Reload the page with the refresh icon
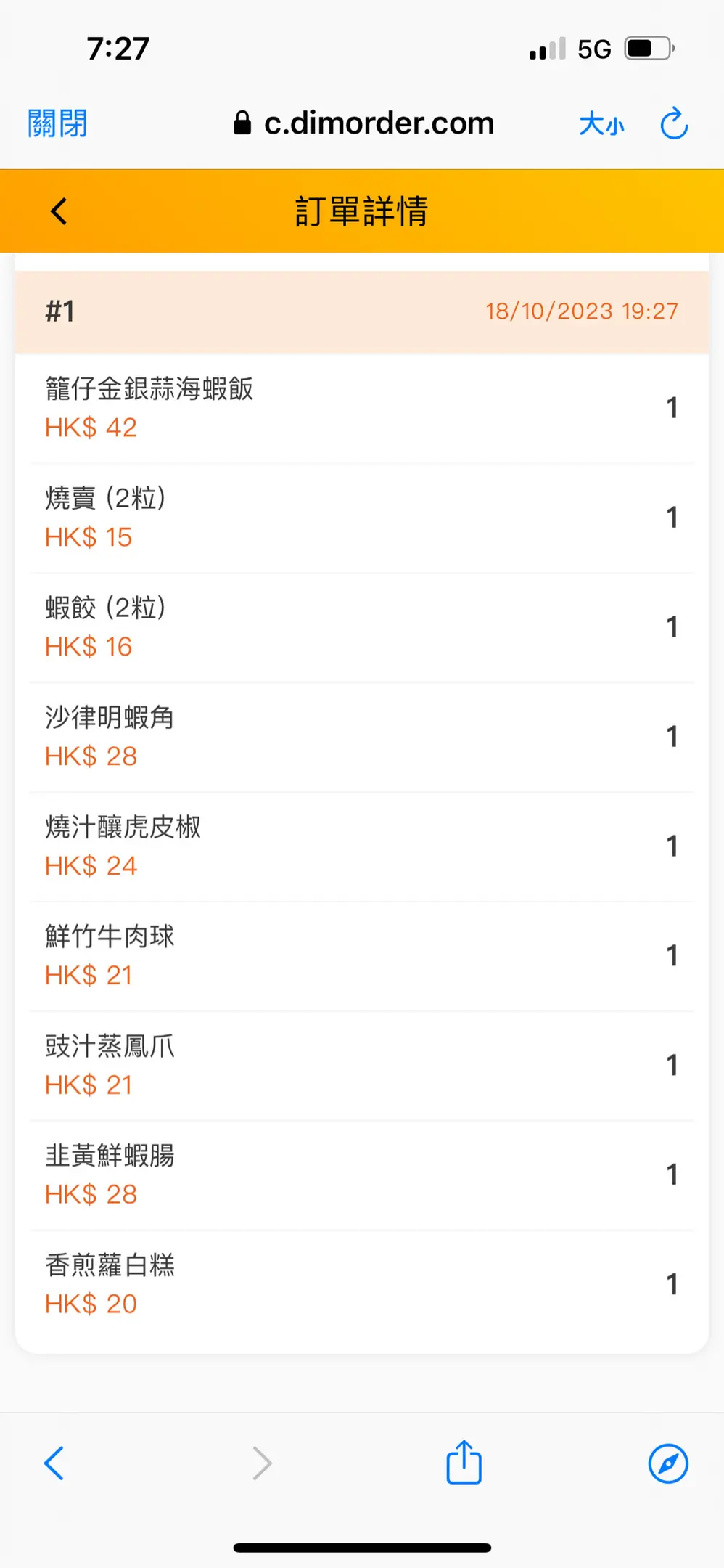This screenshot has height=1568, width=724. (674, 123)
